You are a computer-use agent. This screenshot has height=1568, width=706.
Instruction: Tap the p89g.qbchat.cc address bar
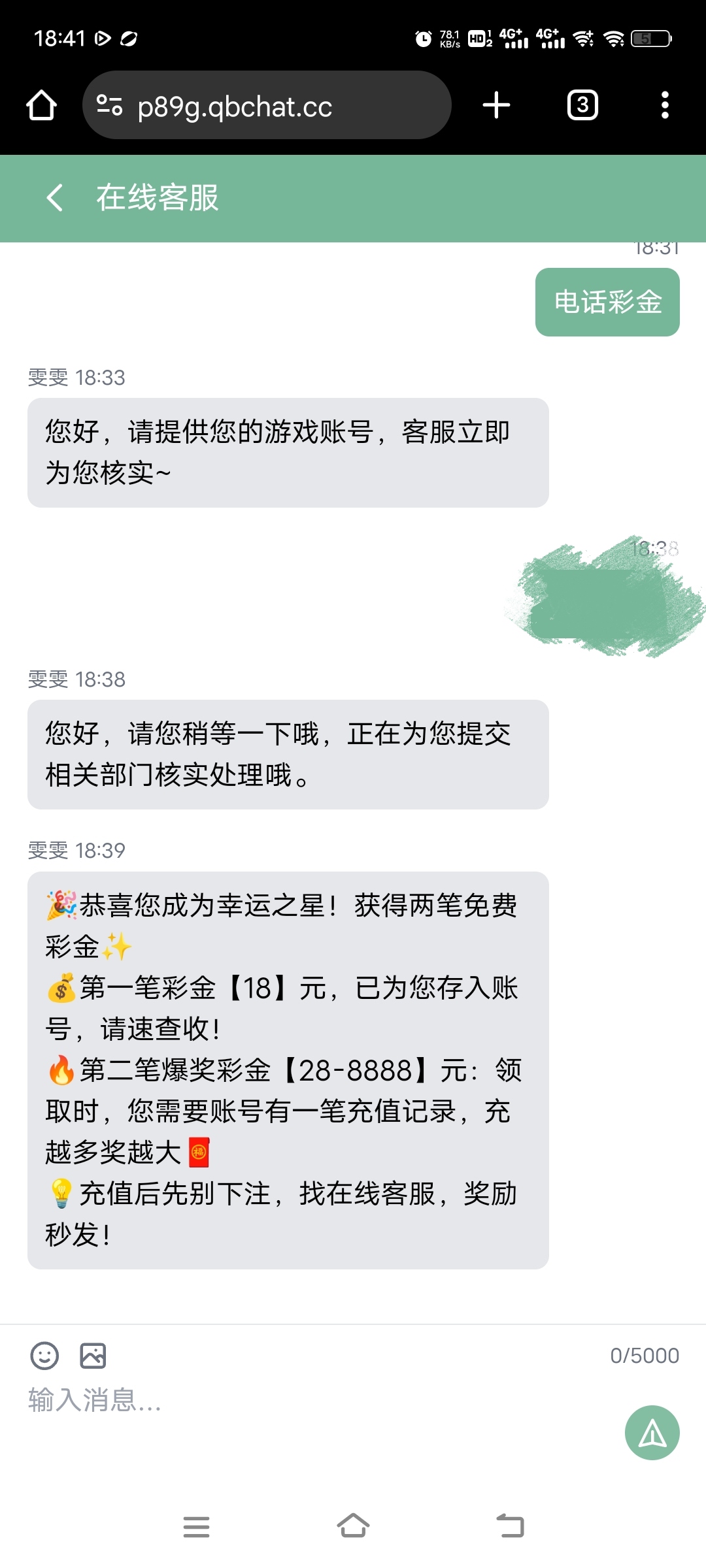[267, 105]
